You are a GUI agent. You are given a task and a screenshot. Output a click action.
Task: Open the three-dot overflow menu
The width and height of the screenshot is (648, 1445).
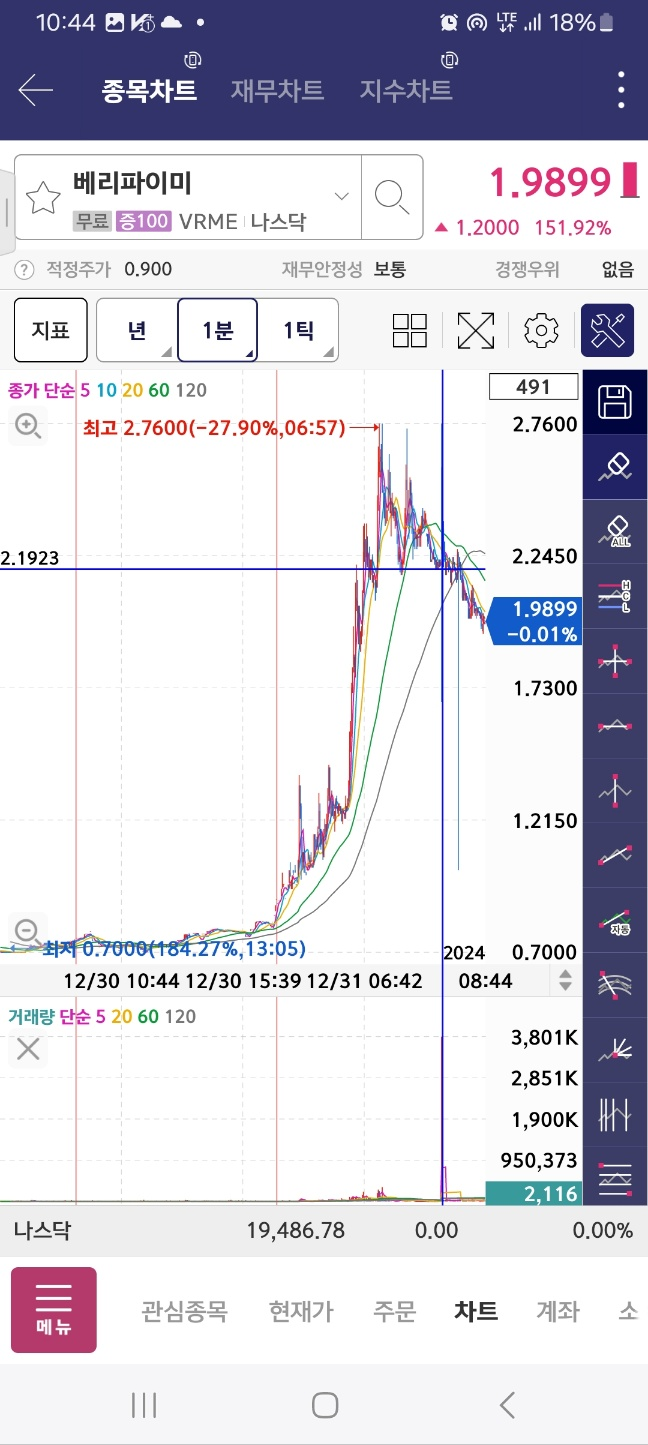point(621,91)
